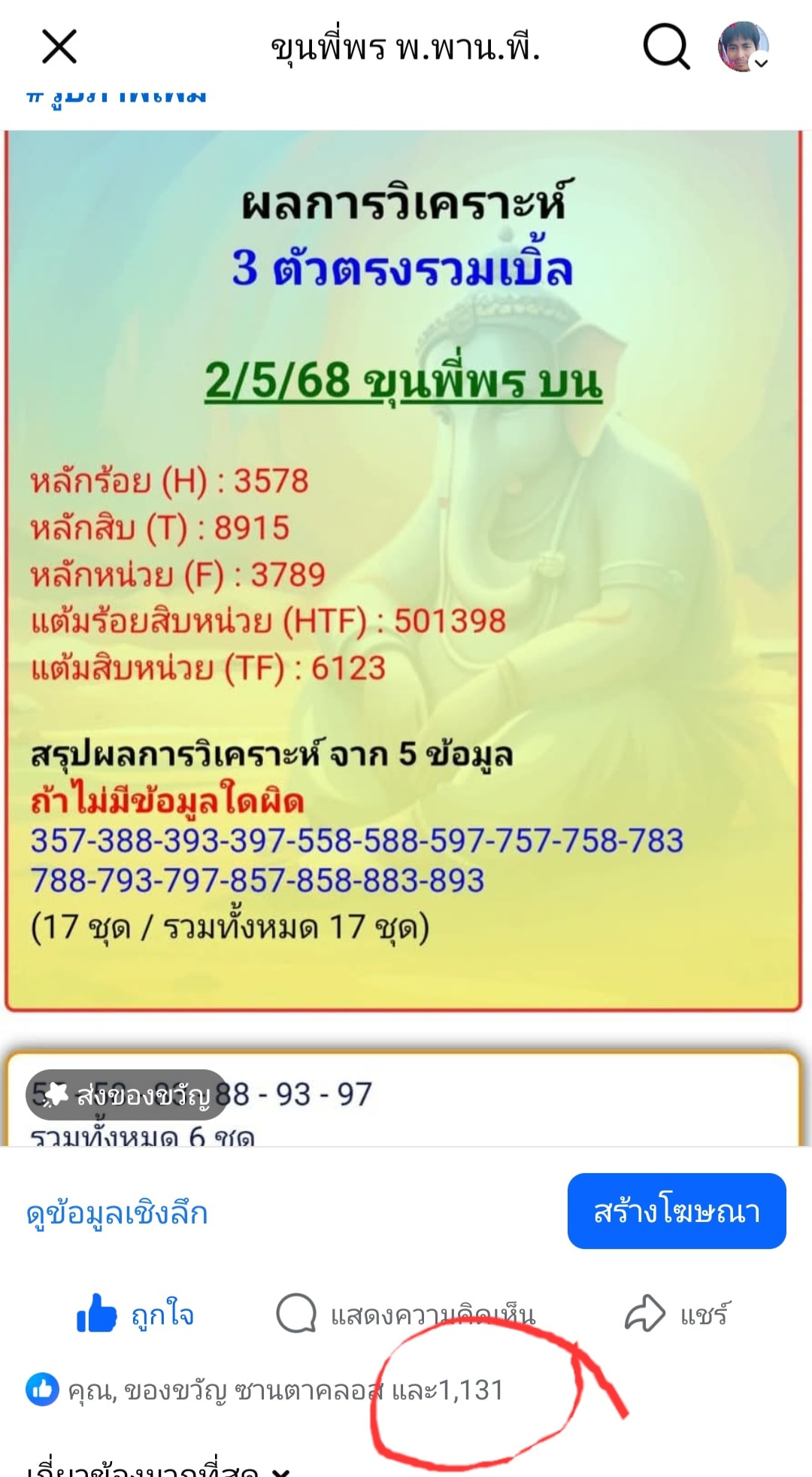Open search in the top bar
Viewport: 812px width, 1477px height.
click(x=666, y=47)
